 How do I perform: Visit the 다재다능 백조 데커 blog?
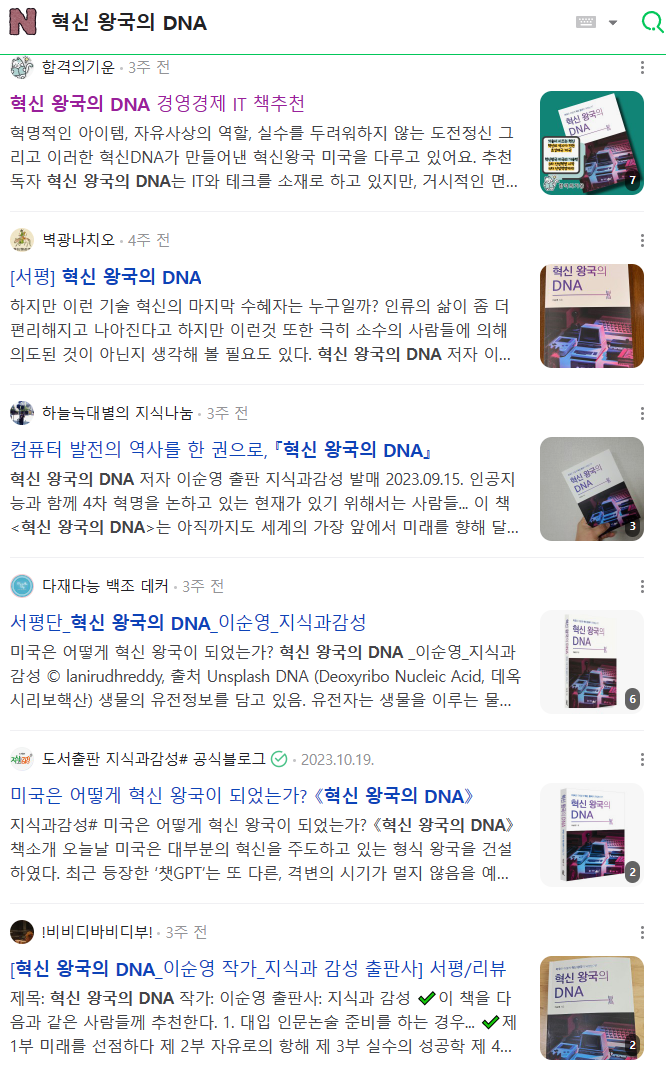click(x=104, y=586)
